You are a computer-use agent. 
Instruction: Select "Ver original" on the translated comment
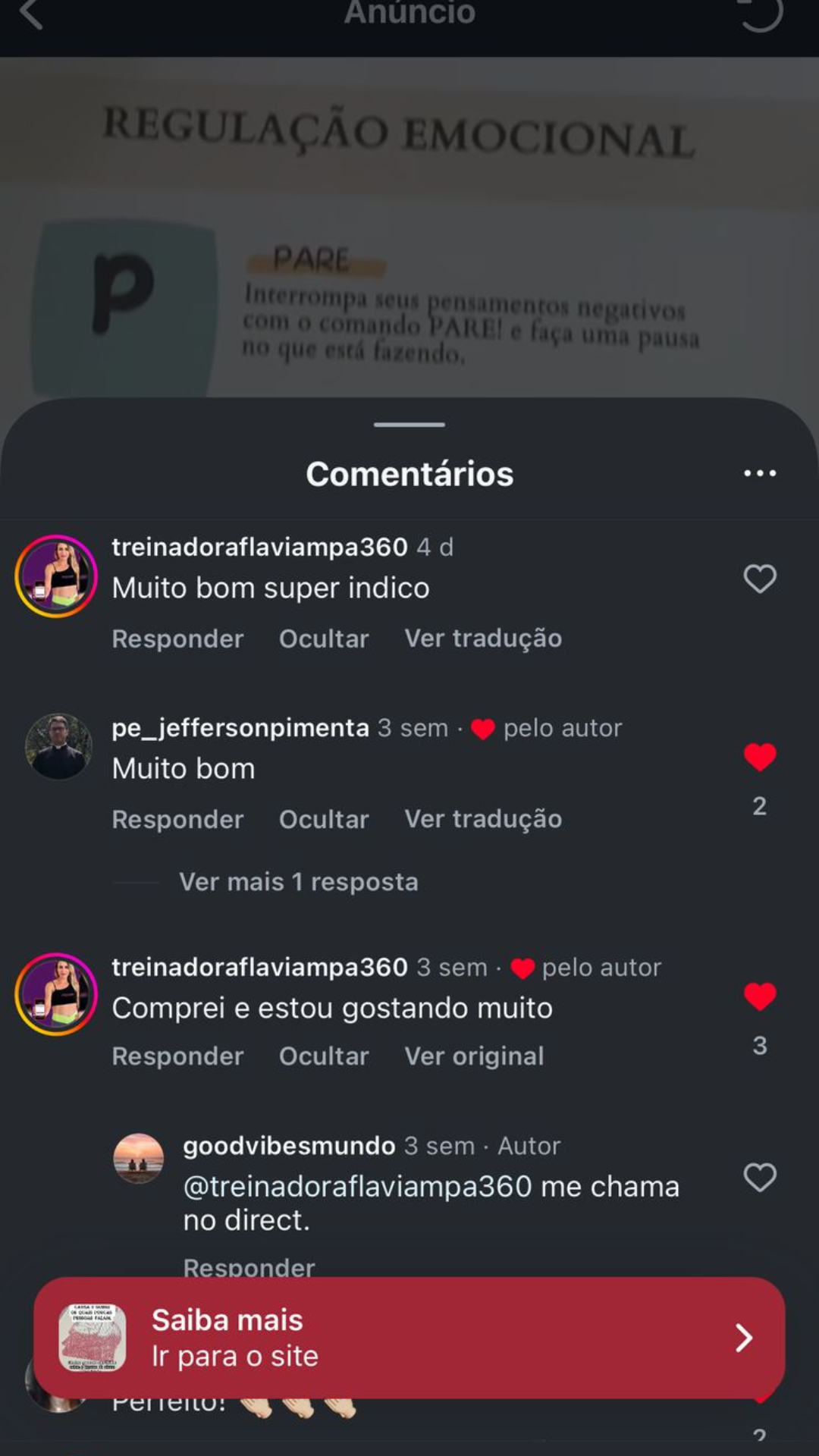(474, 1056)
